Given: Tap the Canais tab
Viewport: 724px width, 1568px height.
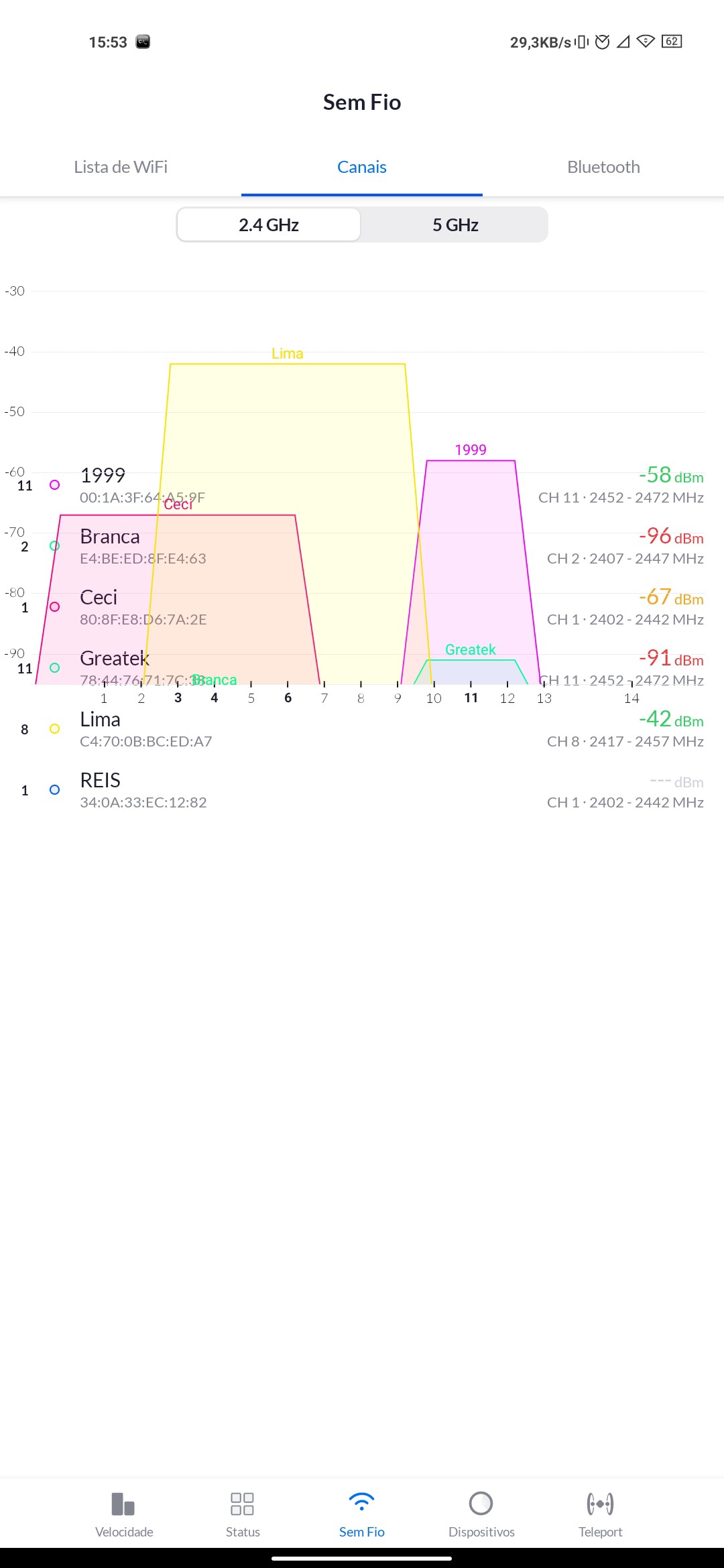Looking at the screenshot, I should click(362, 167).
